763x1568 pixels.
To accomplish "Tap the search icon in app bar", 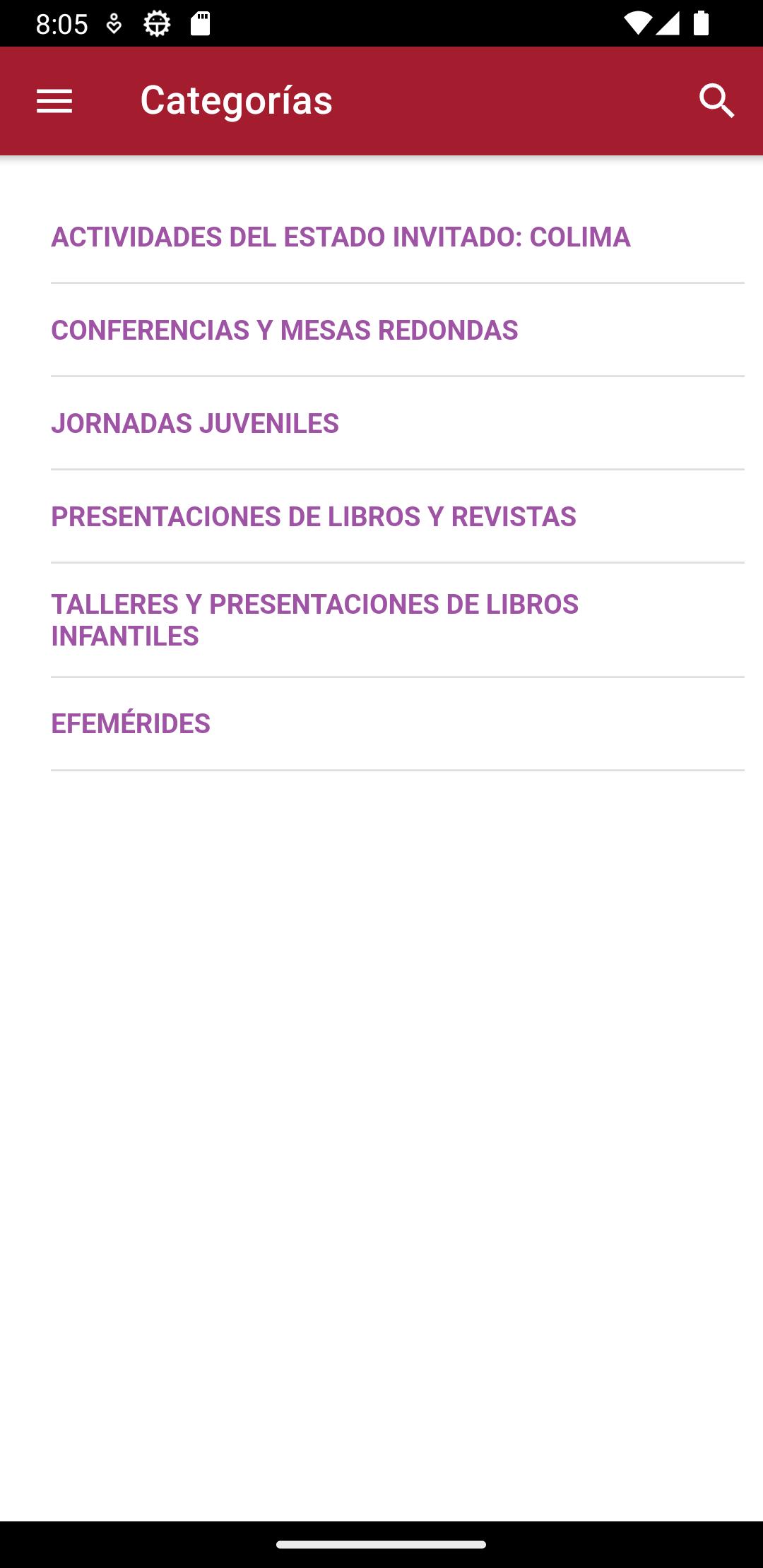I will pos(717,101).
